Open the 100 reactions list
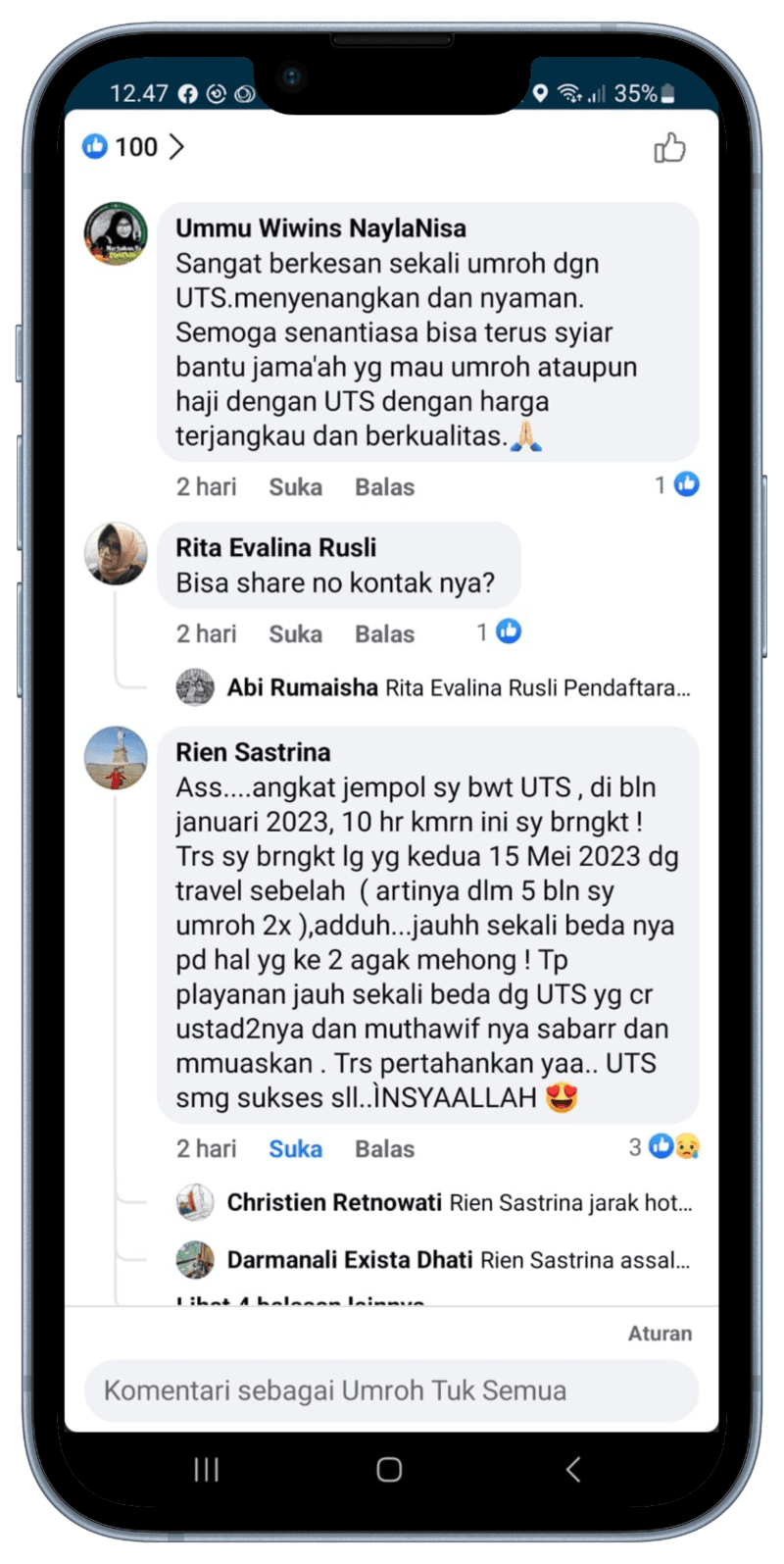This screenshot has height=1564, width=784. [133, 147]
